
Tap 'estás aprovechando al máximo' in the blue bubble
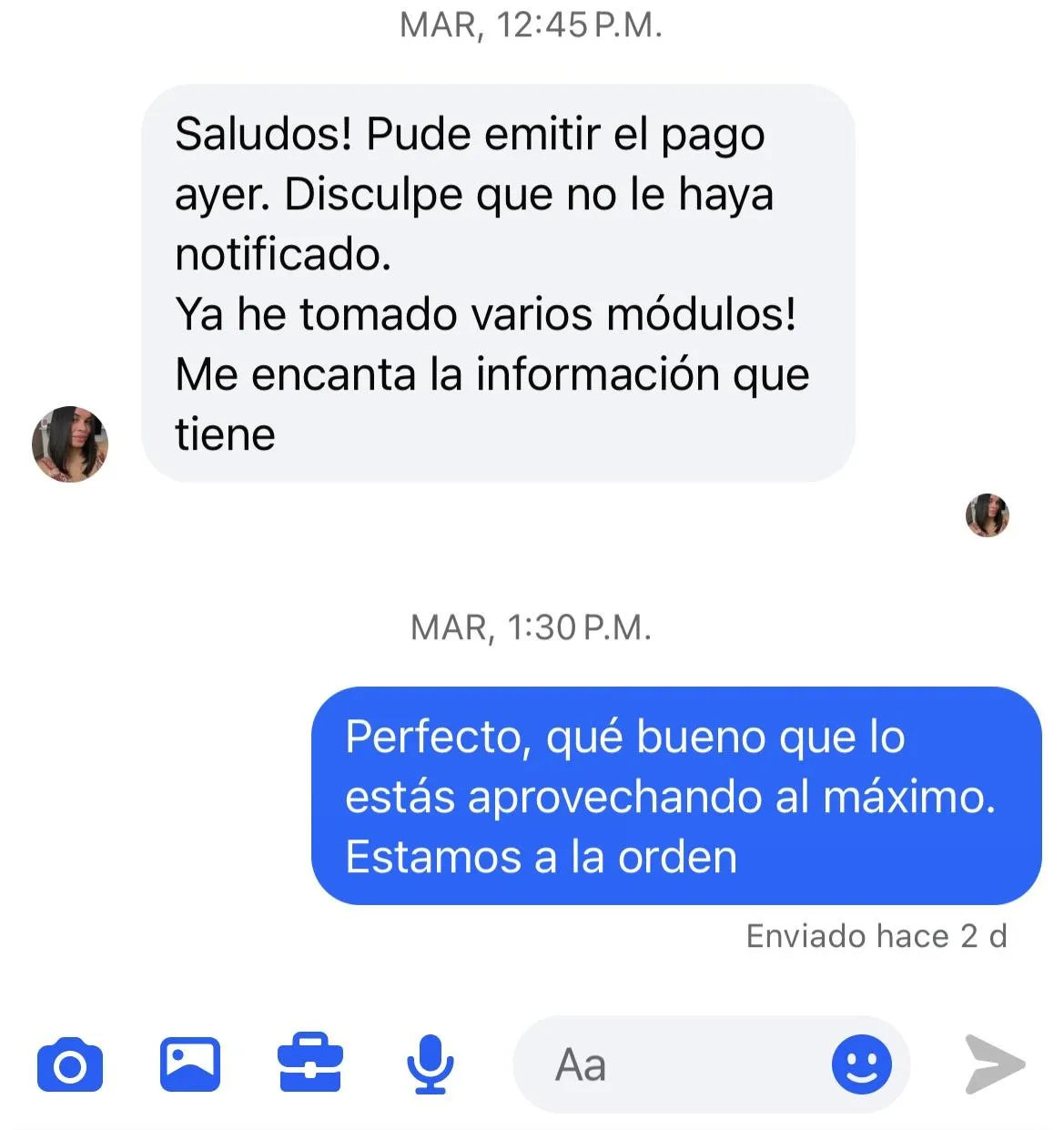(x=670, y=797)
